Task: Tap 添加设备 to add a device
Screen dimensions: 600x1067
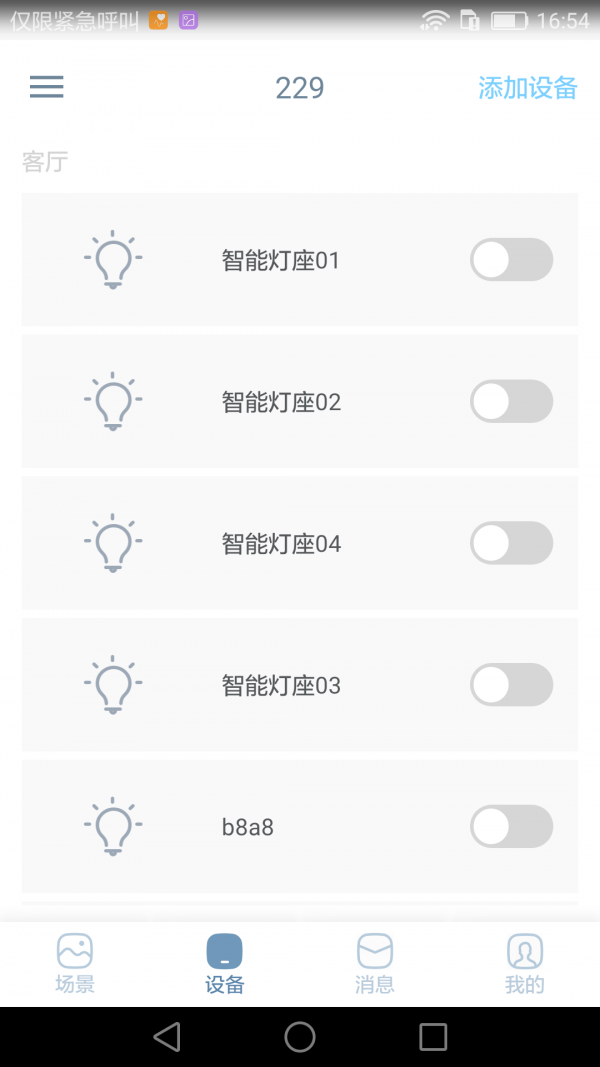Action: 527,88
